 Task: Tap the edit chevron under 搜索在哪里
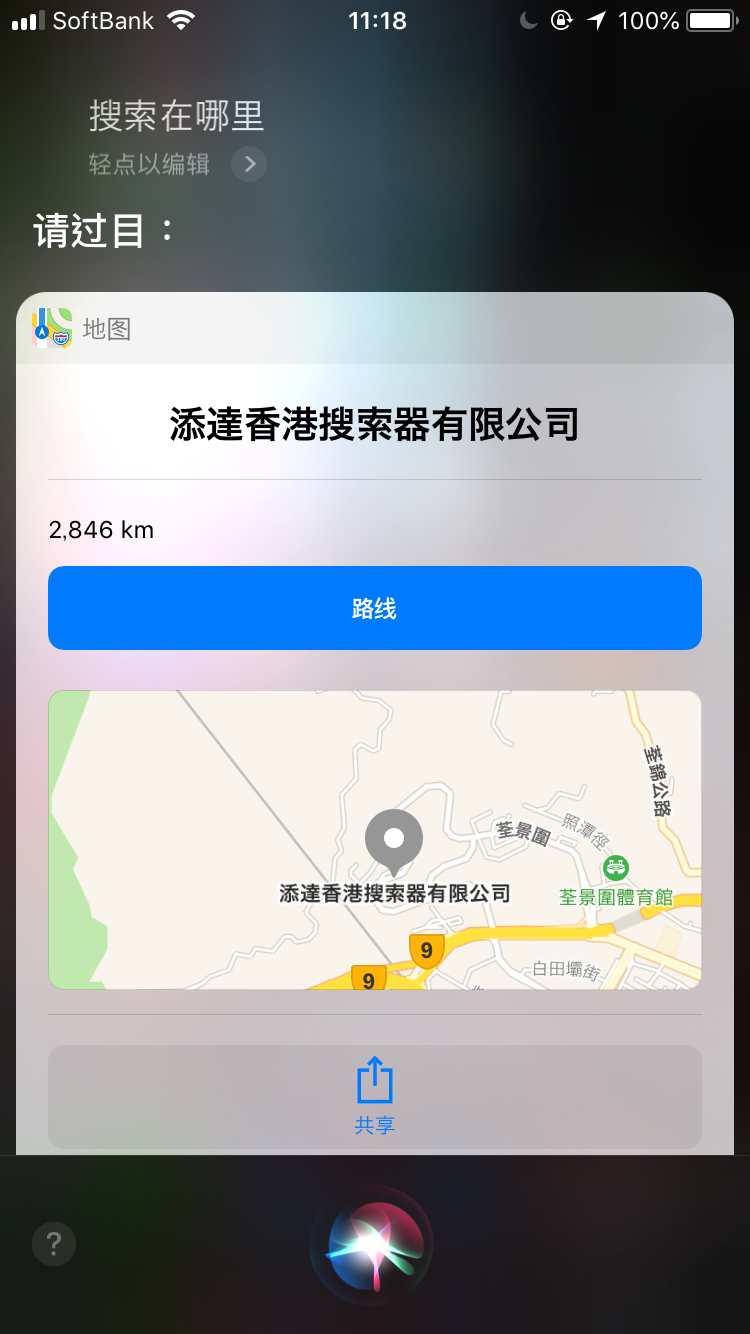point(249,164)
